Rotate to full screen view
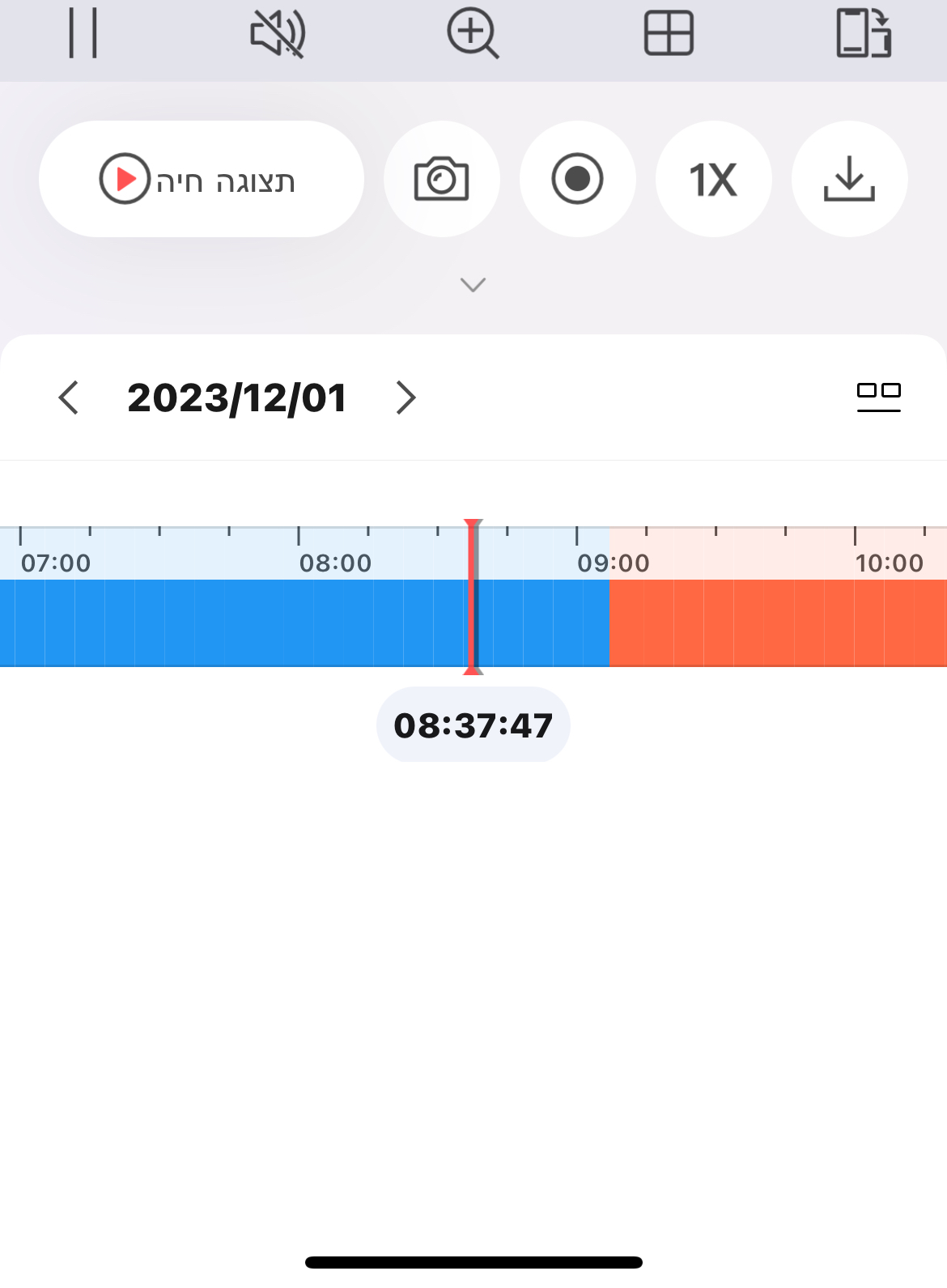 [x=864, y=33]
